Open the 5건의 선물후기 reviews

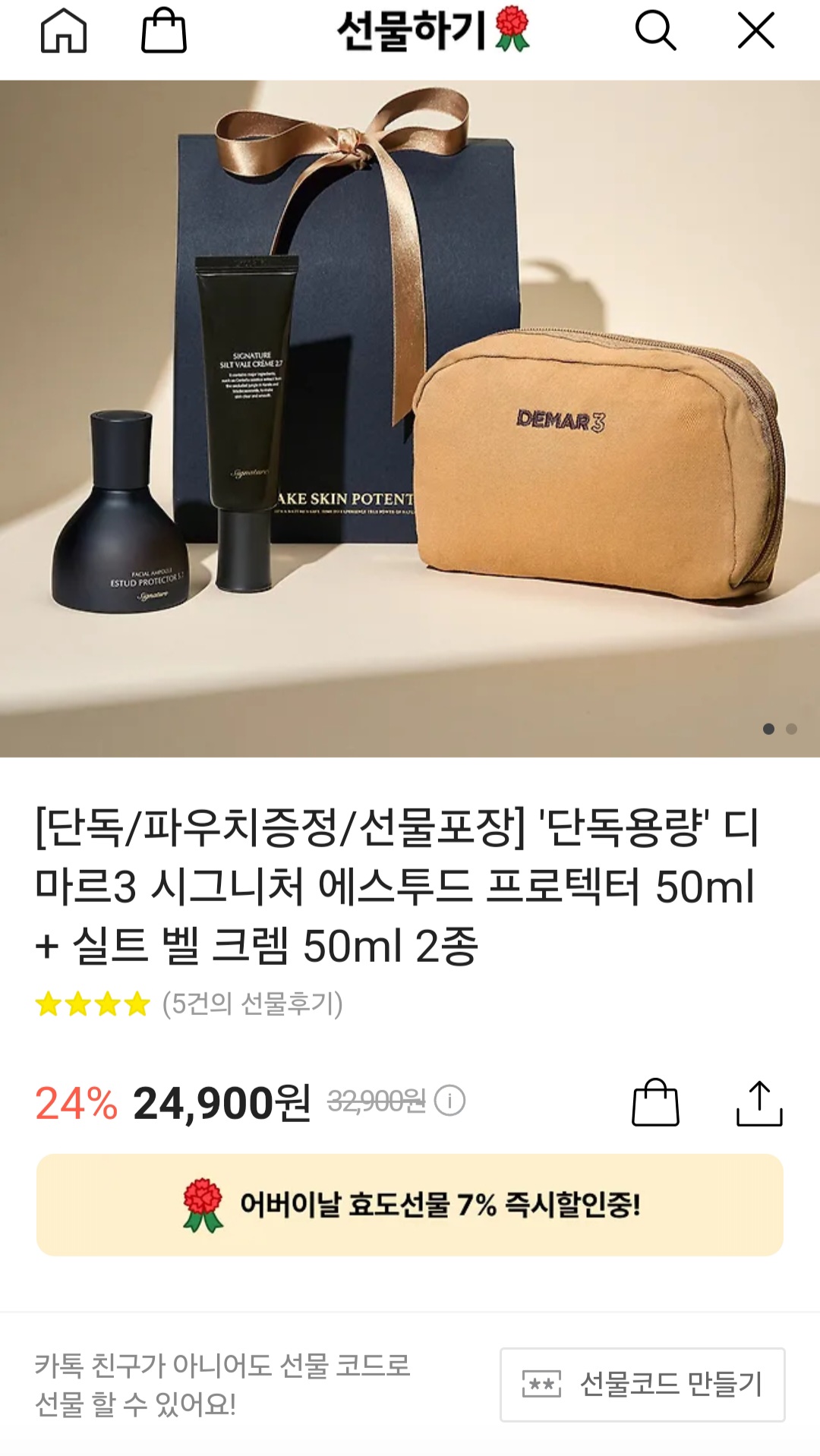click(252, 1004)
